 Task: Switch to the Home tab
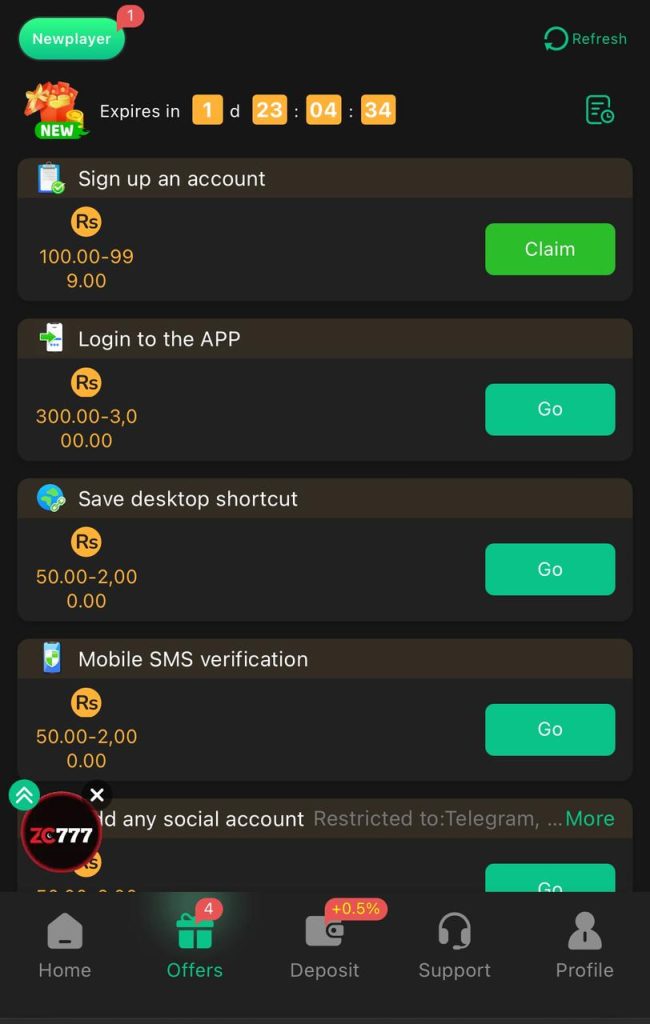[65, 946]
